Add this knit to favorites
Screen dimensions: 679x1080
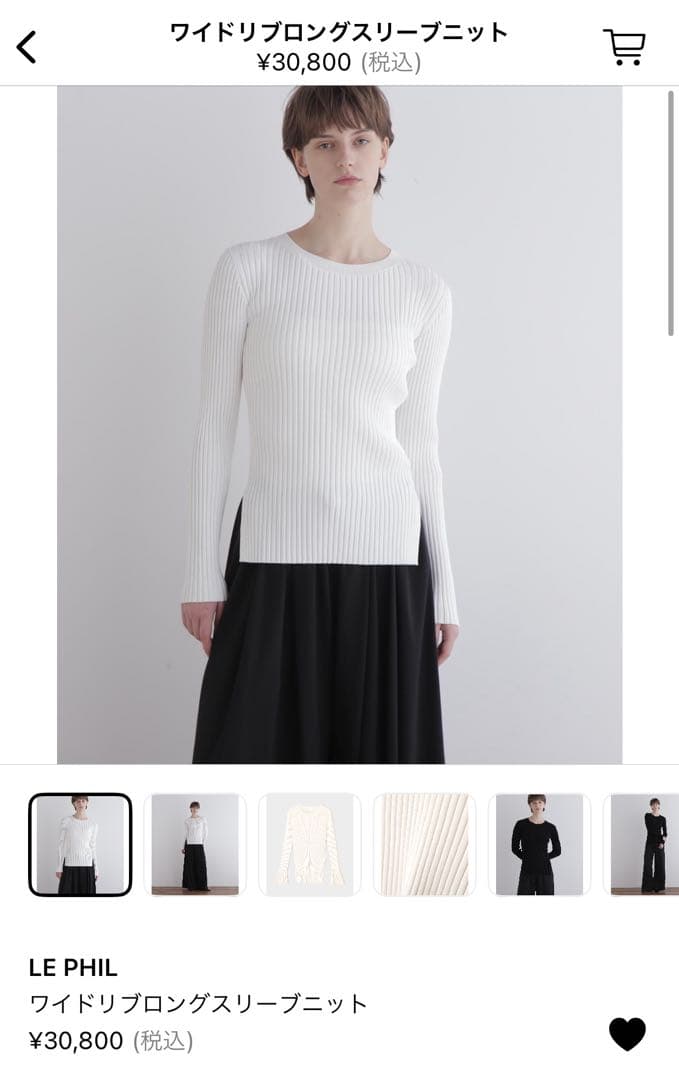[x=627, y=1034]
